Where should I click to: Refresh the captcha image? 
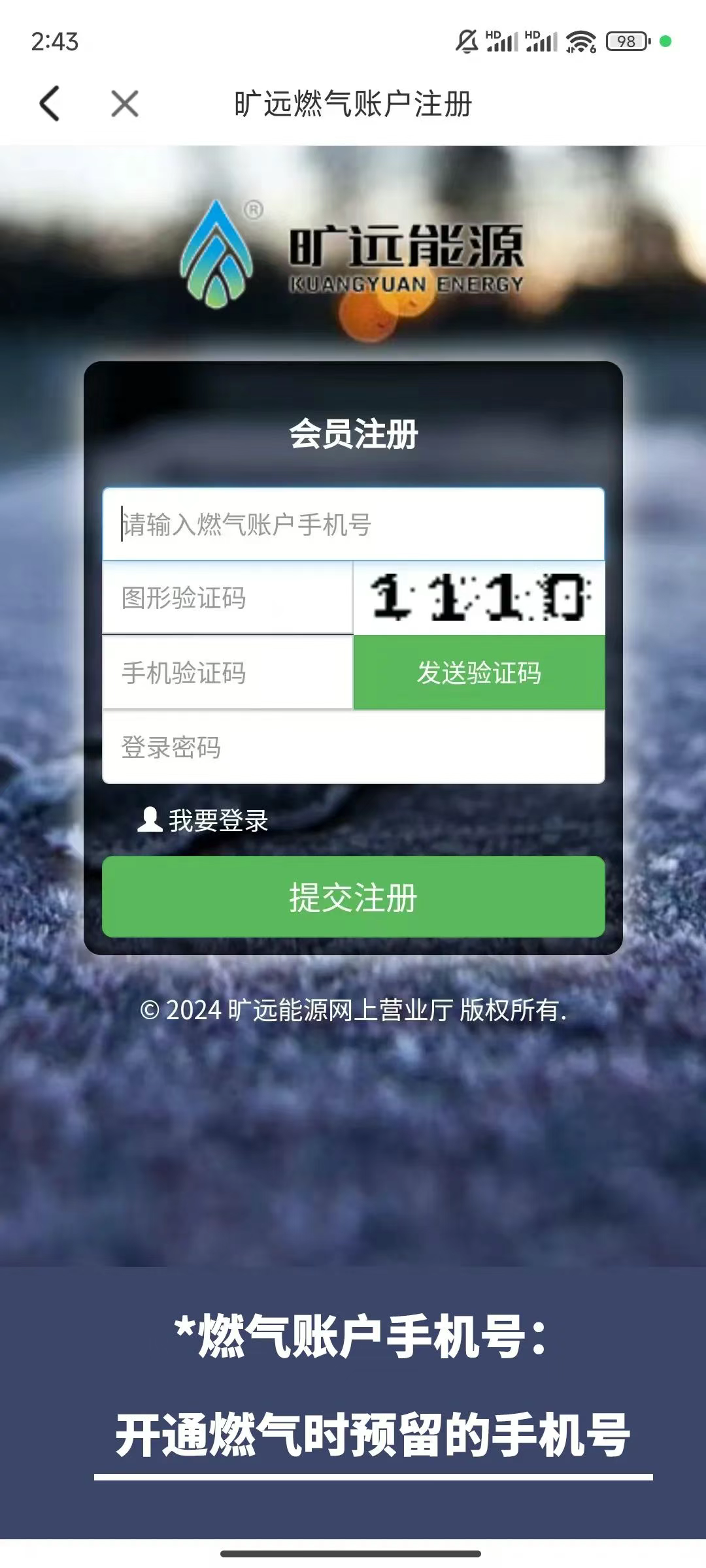tap(479, 598)
